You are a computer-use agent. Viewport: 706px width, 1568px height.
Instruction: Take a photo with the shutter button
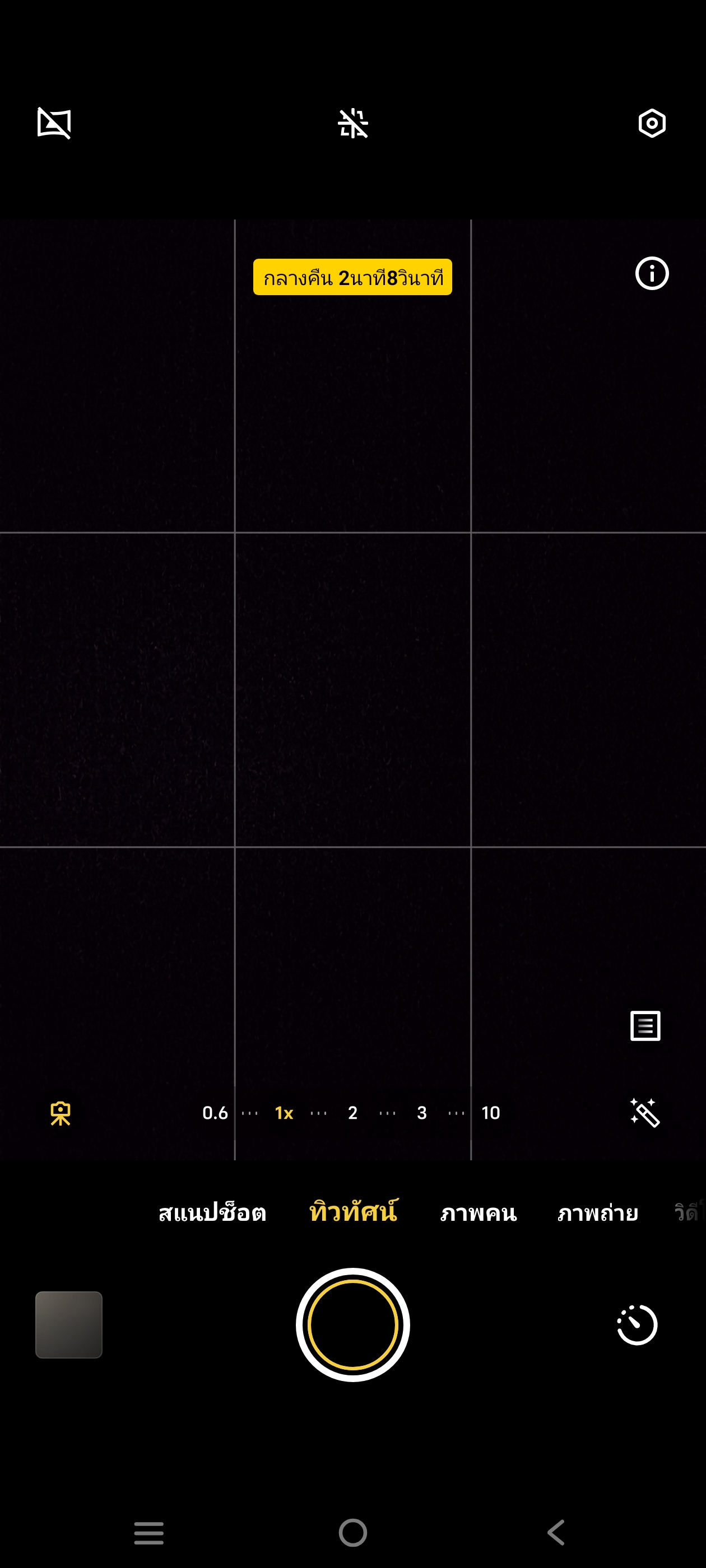coord(352,1324)
